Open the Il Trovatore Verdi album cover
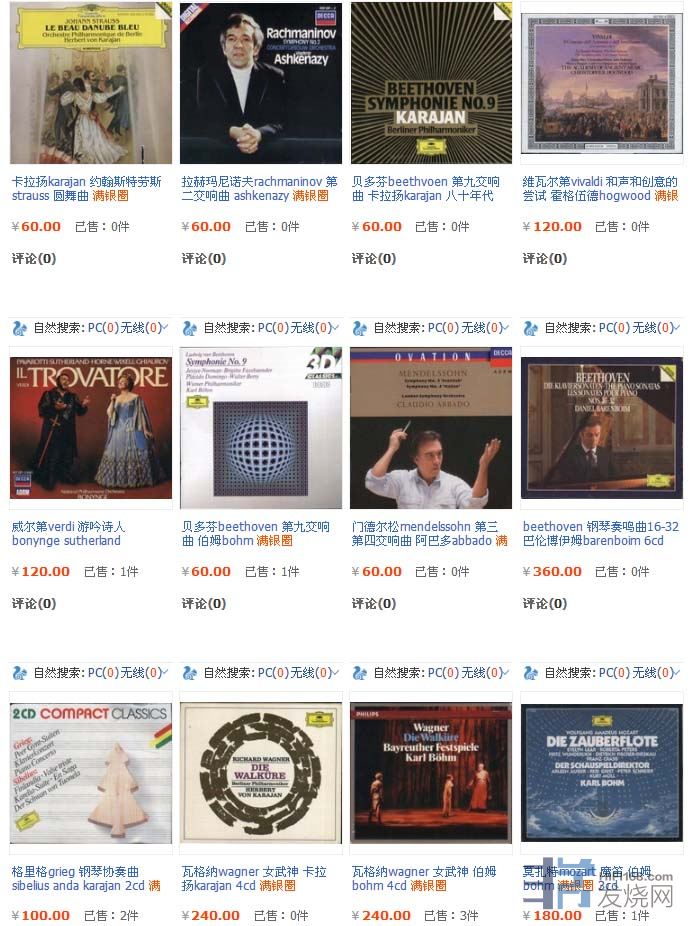This screenshot has height=926, width=693. coord(91,428)
